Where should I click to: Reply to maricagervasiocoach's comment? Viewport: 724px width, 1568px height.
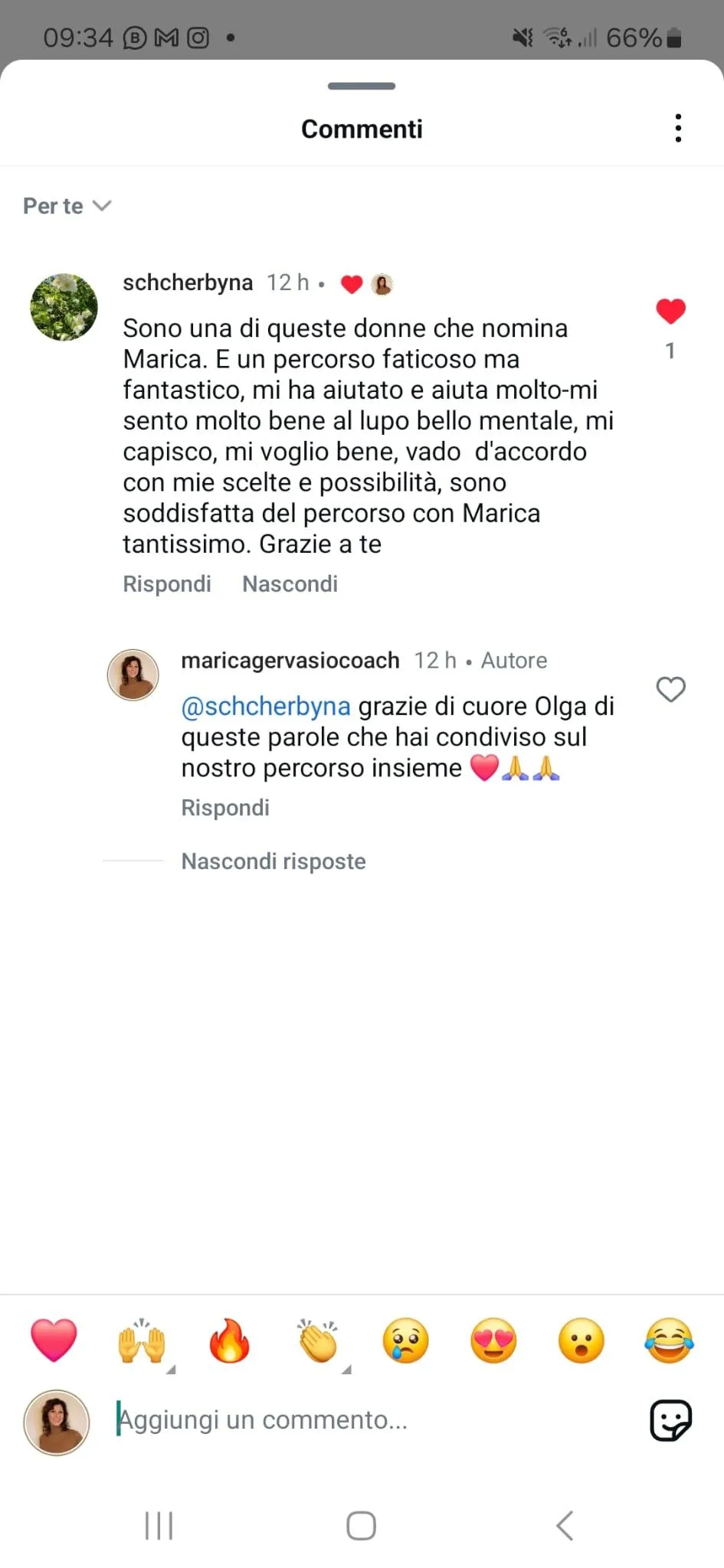pos(225,808)
